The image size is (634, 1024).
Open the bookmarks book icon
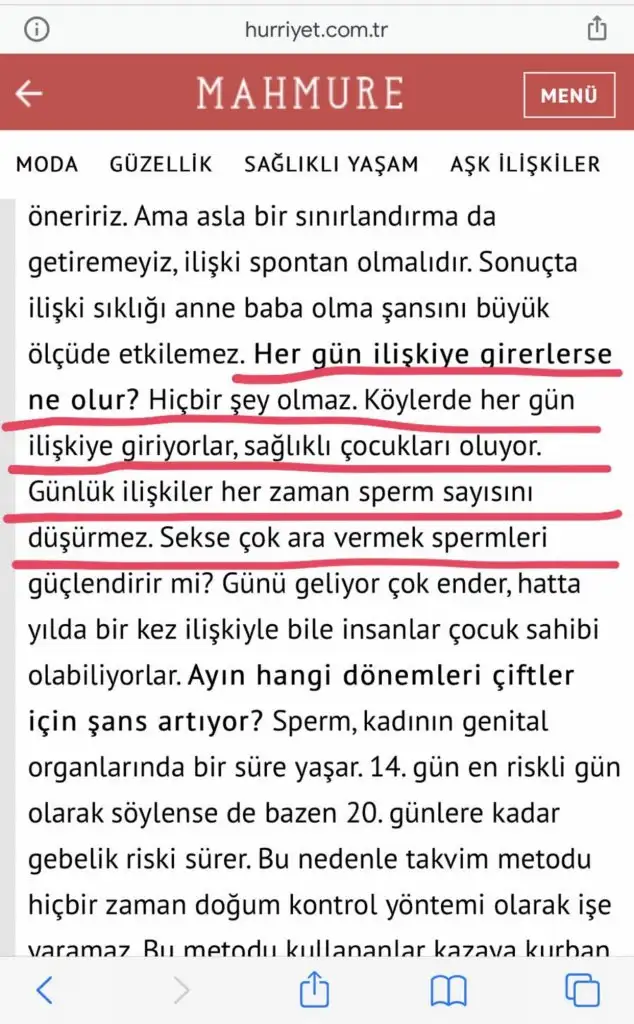pyautogui.click(x=449, y=991)
